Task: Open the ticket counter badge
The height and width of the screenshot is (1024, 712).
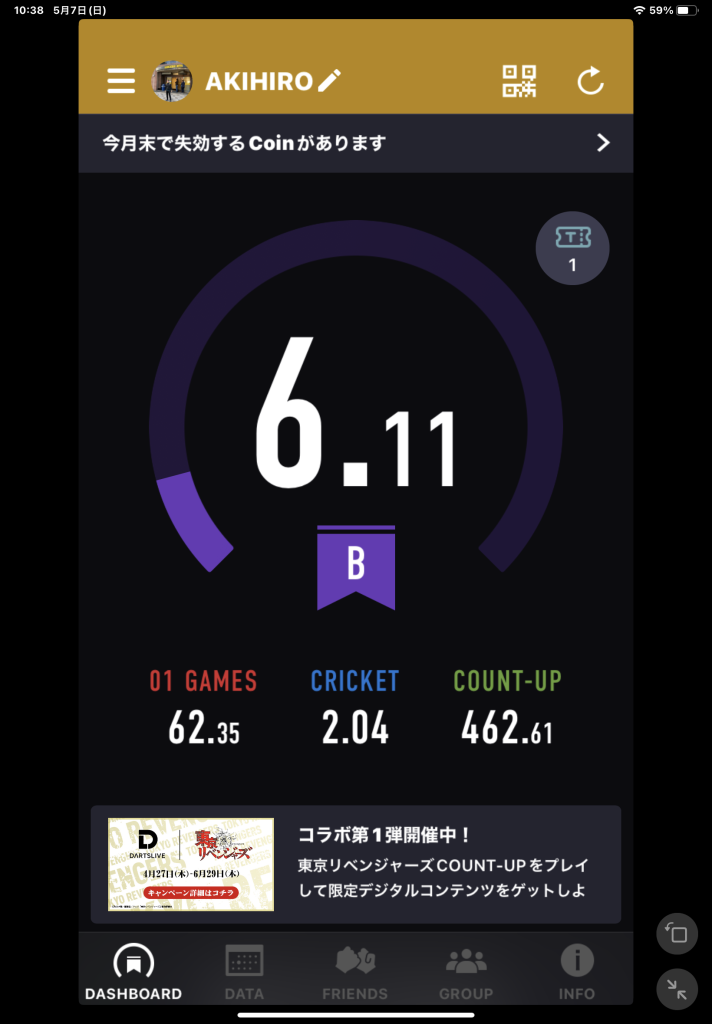Action: click(572, 247)
